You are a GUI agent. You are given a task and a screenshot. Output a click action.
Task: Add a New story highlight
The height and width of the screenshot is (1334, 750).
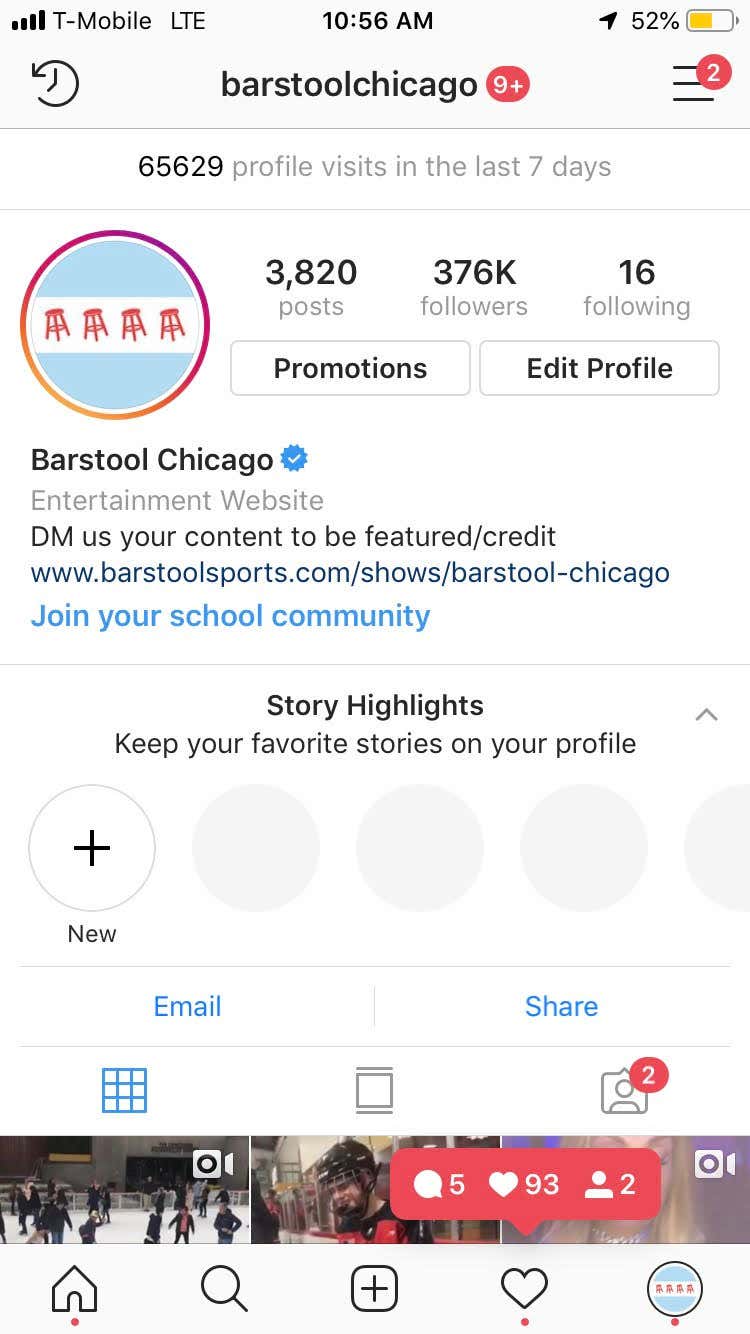91,848
